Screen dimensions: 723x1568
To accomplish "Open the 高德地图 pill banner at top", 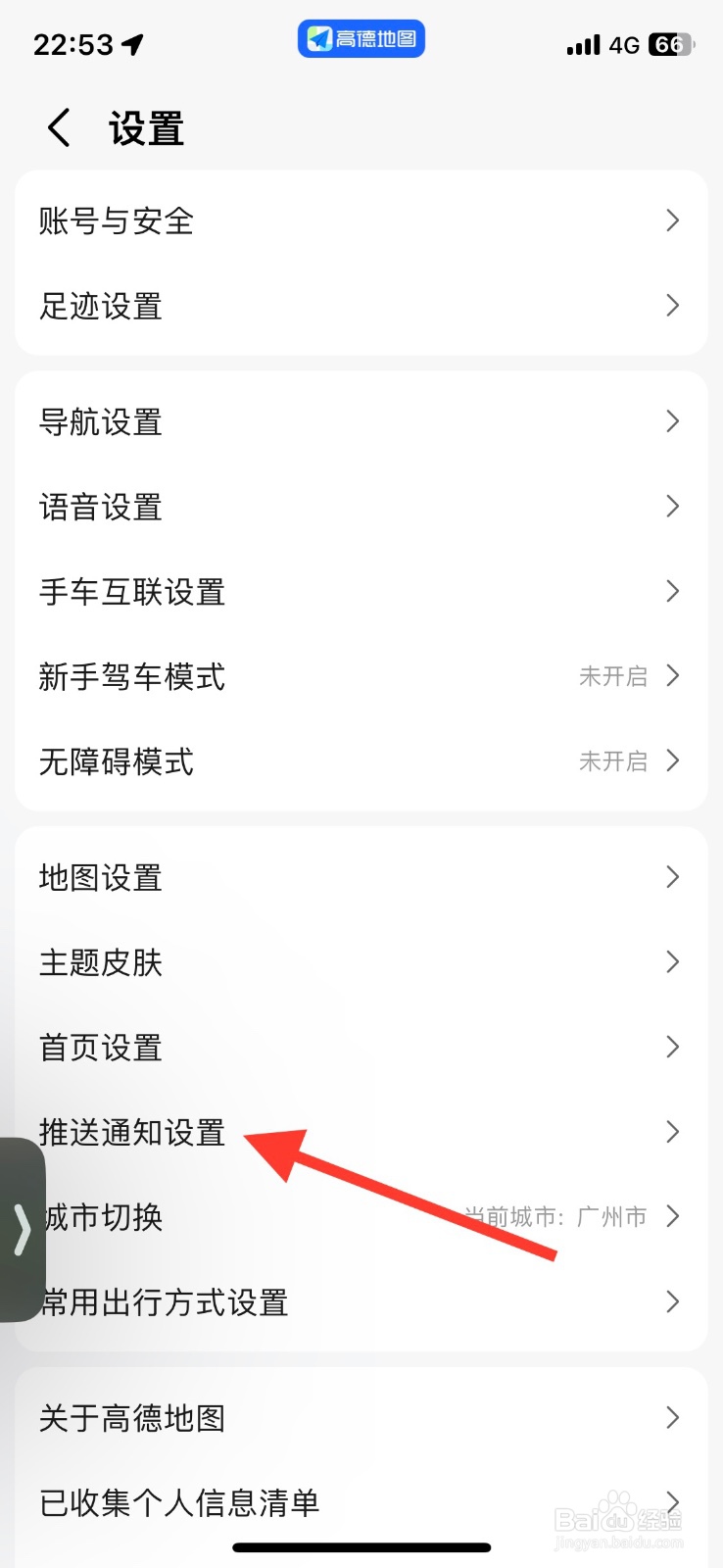I will click(361, 38).
